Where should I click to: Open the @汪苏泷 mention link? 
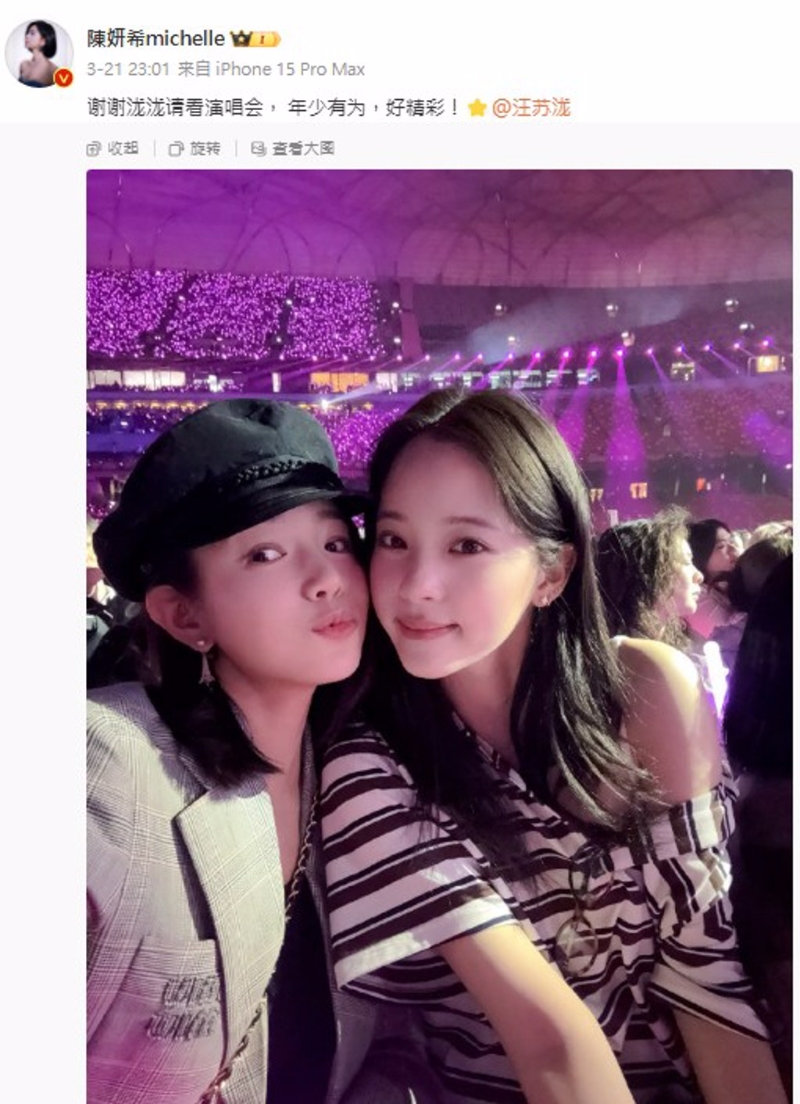point(530,108)
